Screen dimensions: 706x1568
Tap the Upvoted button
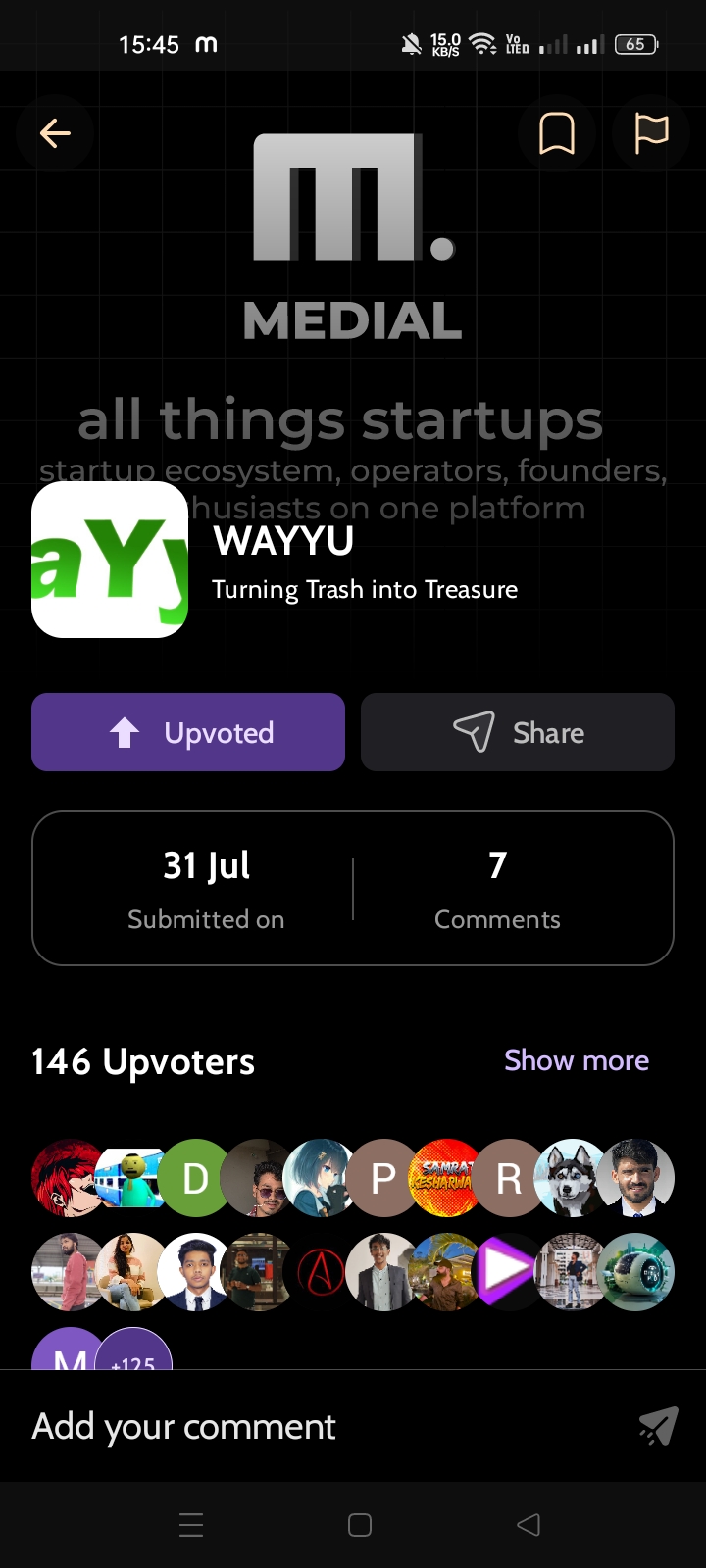[x=188, y=732]
